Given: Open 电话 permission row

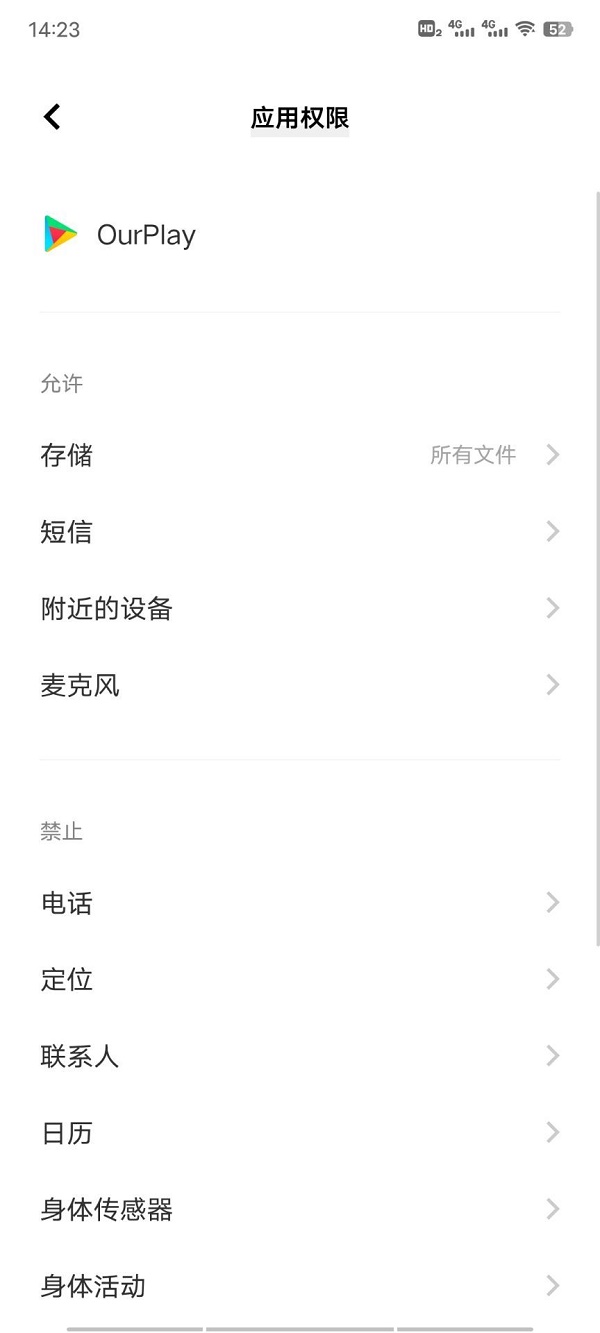Looking at the screenshot, I should point(300,903).
